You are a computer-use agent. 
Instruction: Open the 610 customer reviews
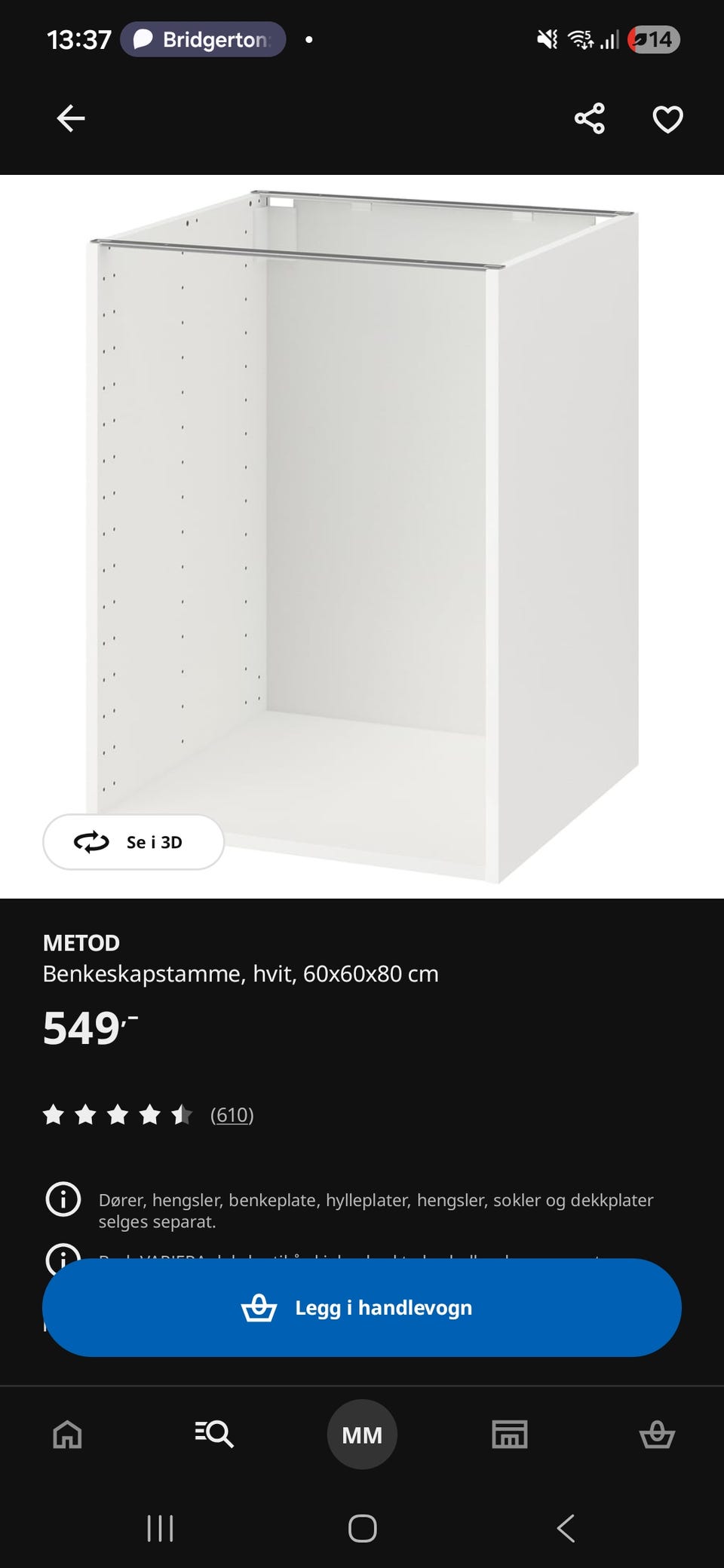coord(232,1114)
